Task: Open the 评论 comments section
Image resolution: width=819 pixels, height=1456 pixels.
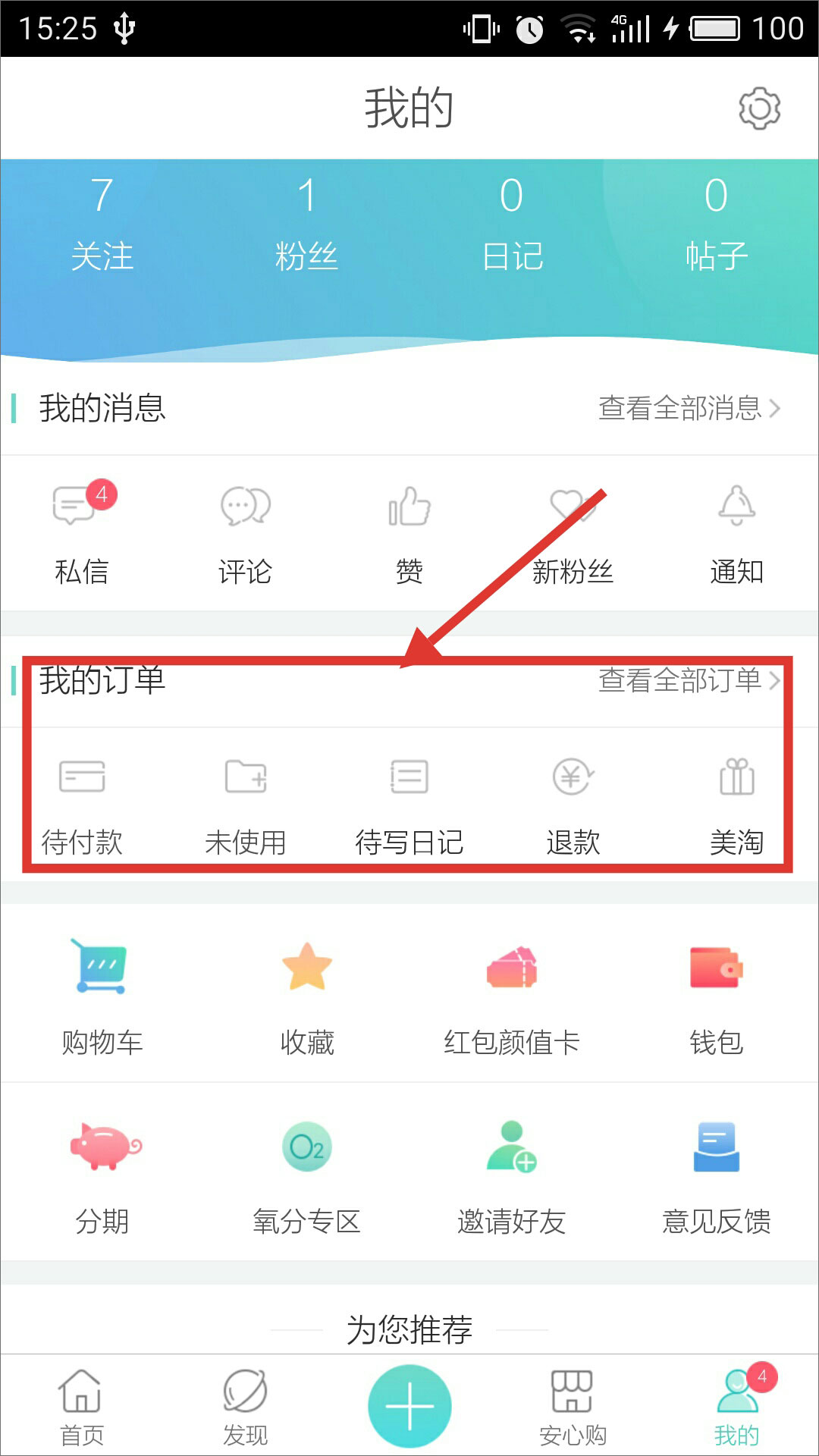Action: pos(245,531)
